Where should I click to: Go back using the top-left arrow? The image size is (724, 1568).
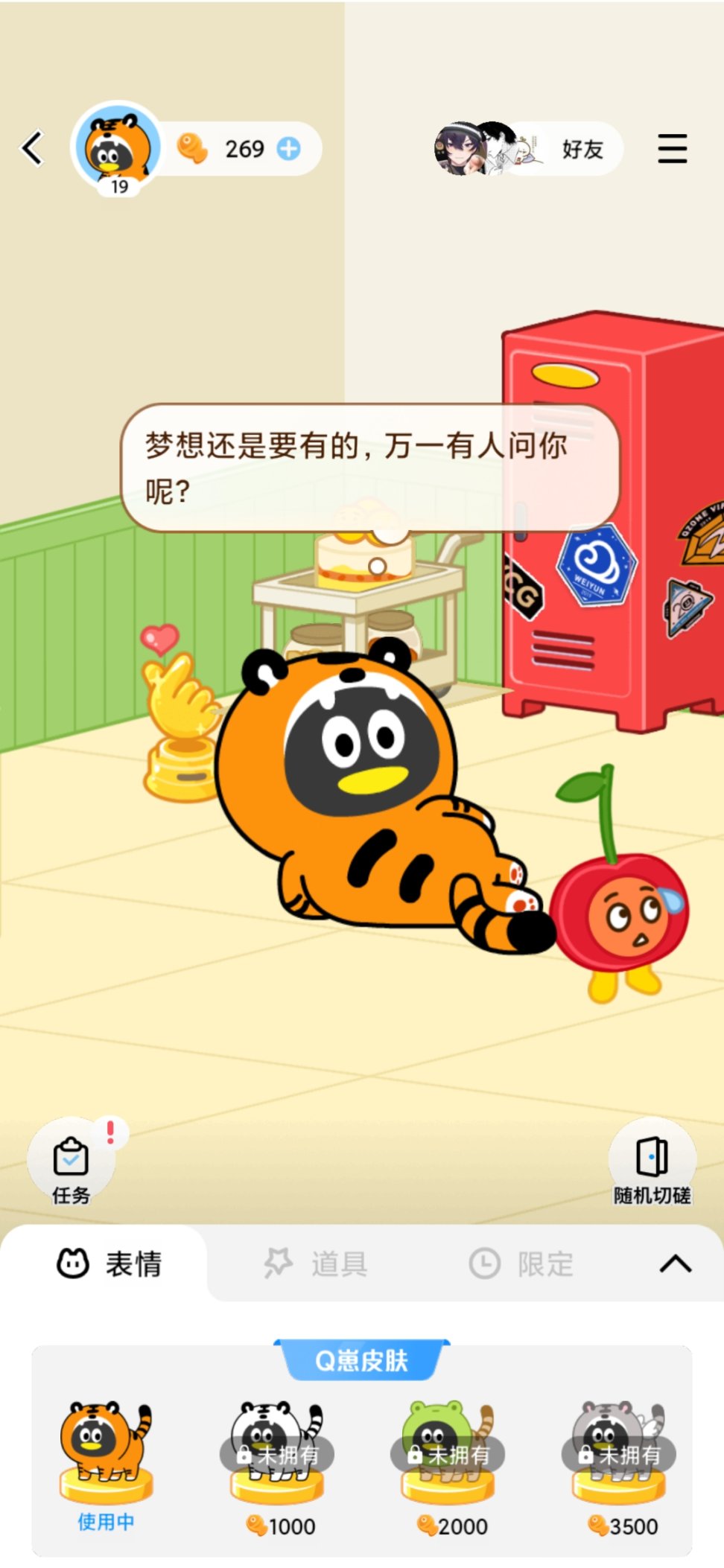33,148
